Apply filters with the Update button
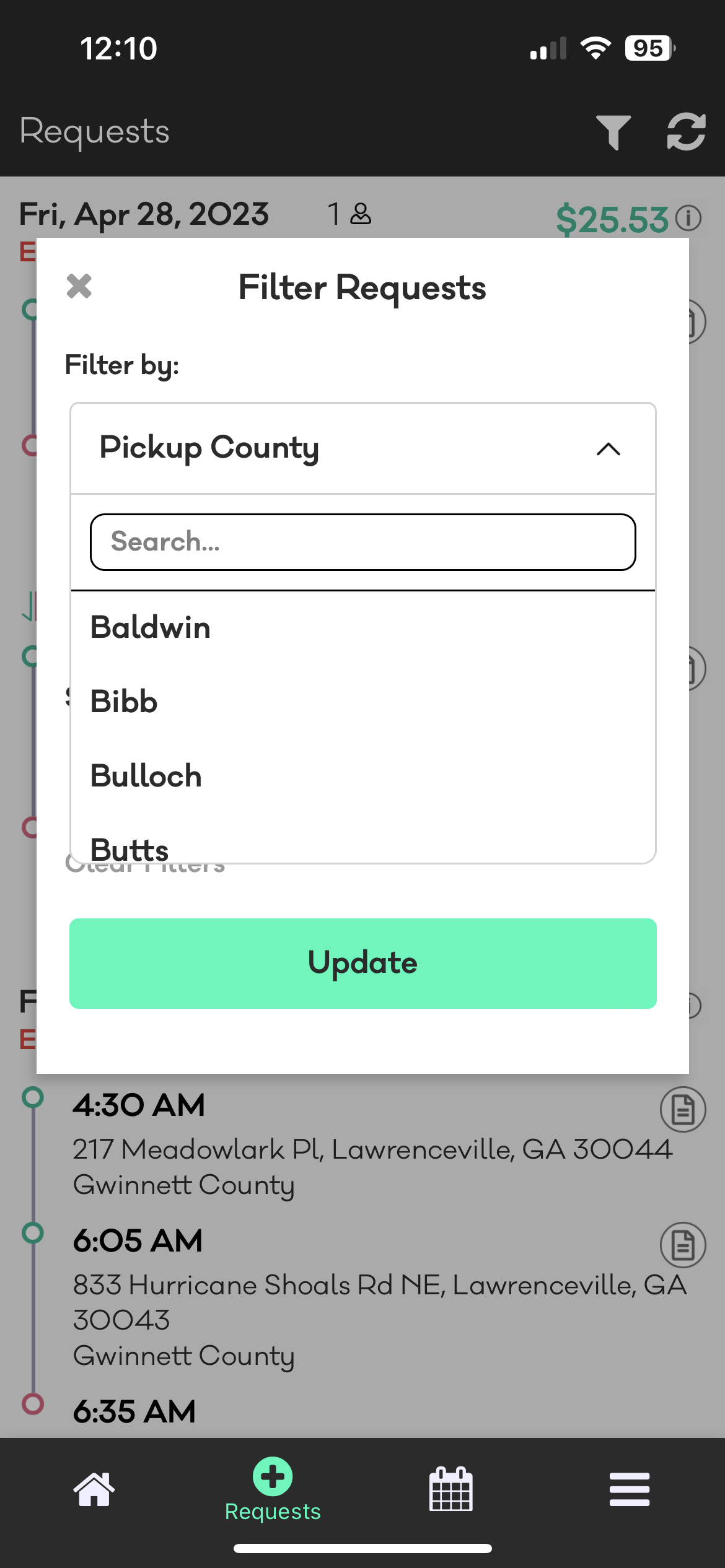This screenshot has width=725, height=1568. [363, 964]
